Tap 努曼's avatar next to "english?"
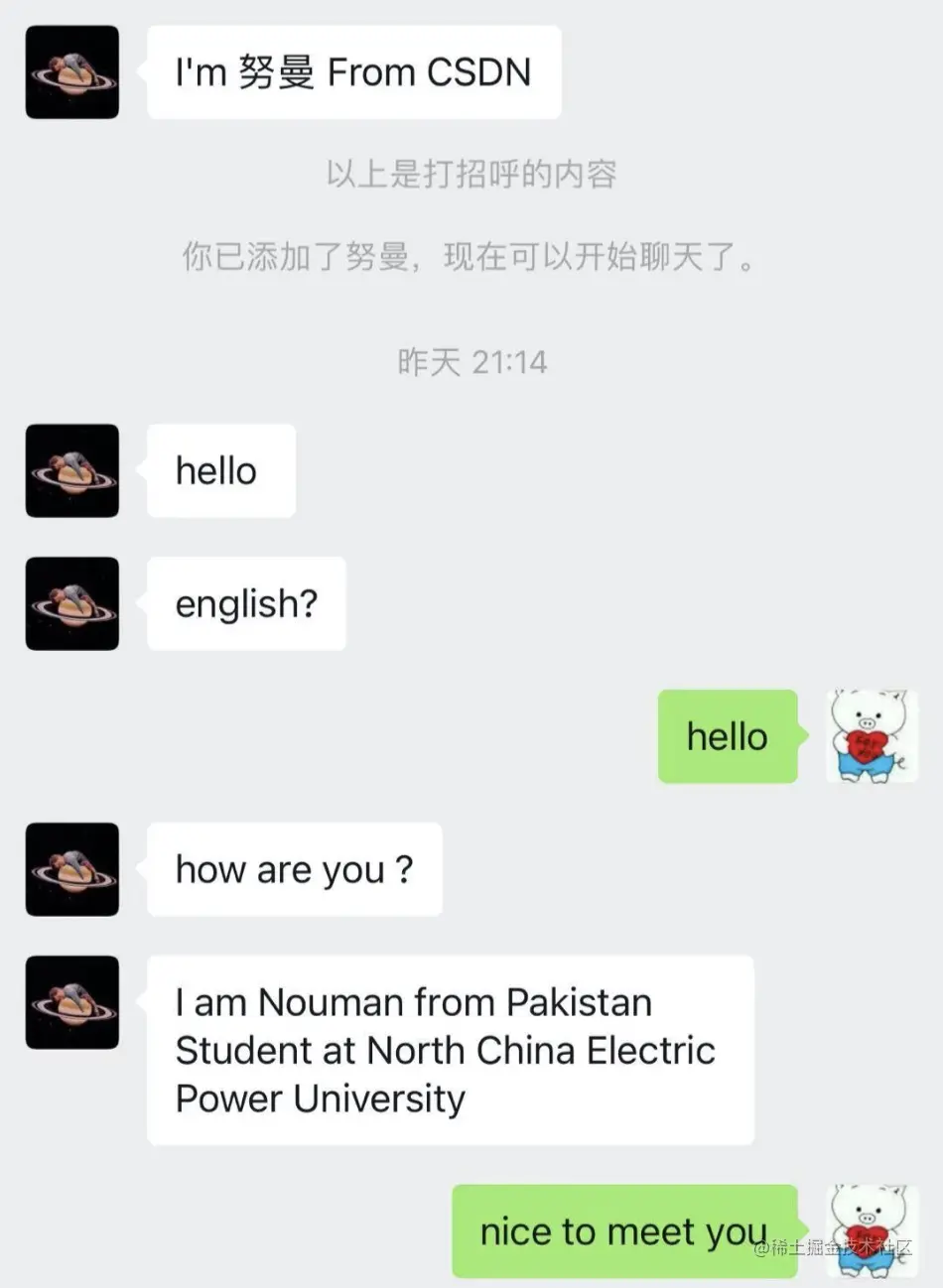 pyautogui.click(x=72, y=603)
